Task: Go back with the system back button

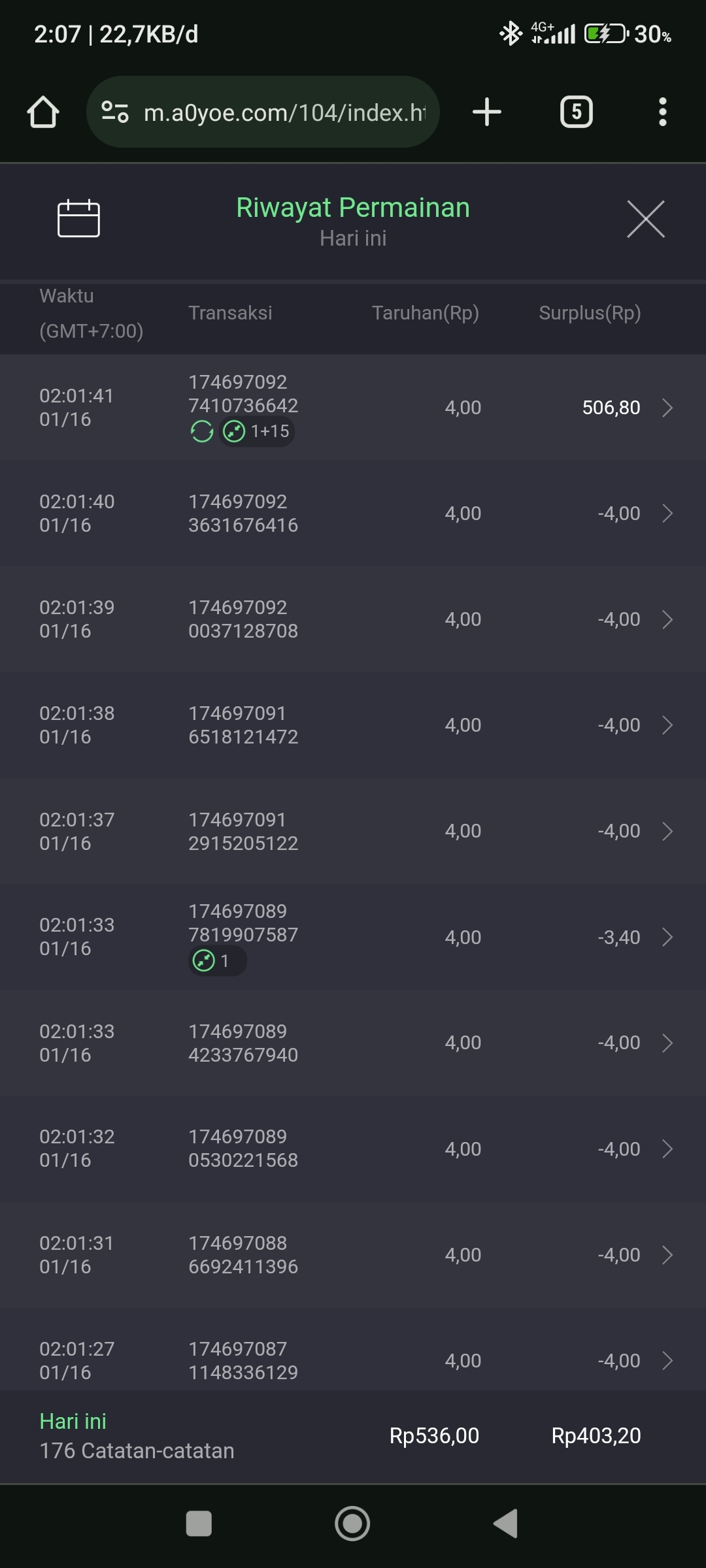Action: tap(505, 1524)
